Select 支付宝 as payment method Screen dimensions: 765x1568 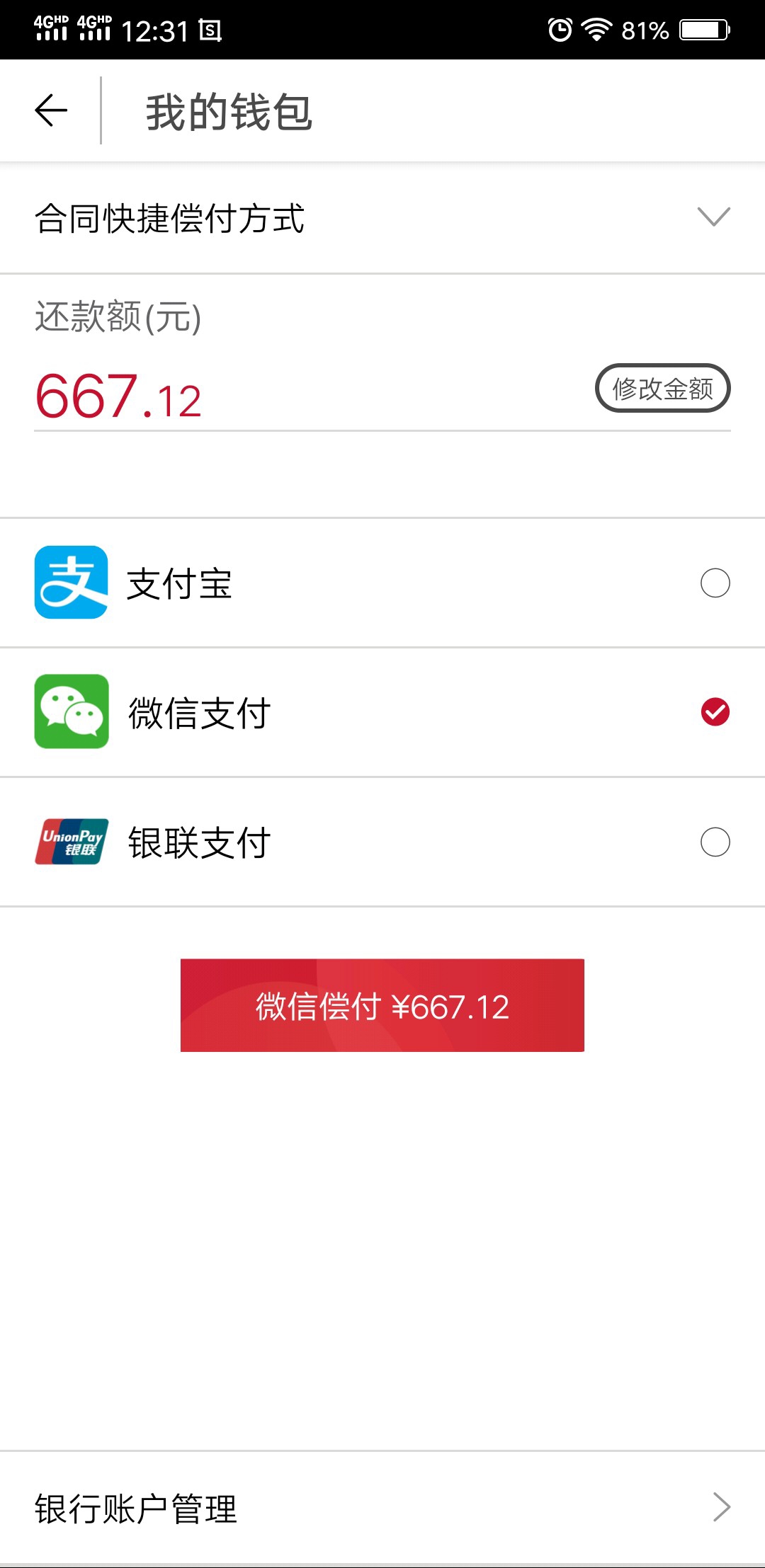coord(382,583)
